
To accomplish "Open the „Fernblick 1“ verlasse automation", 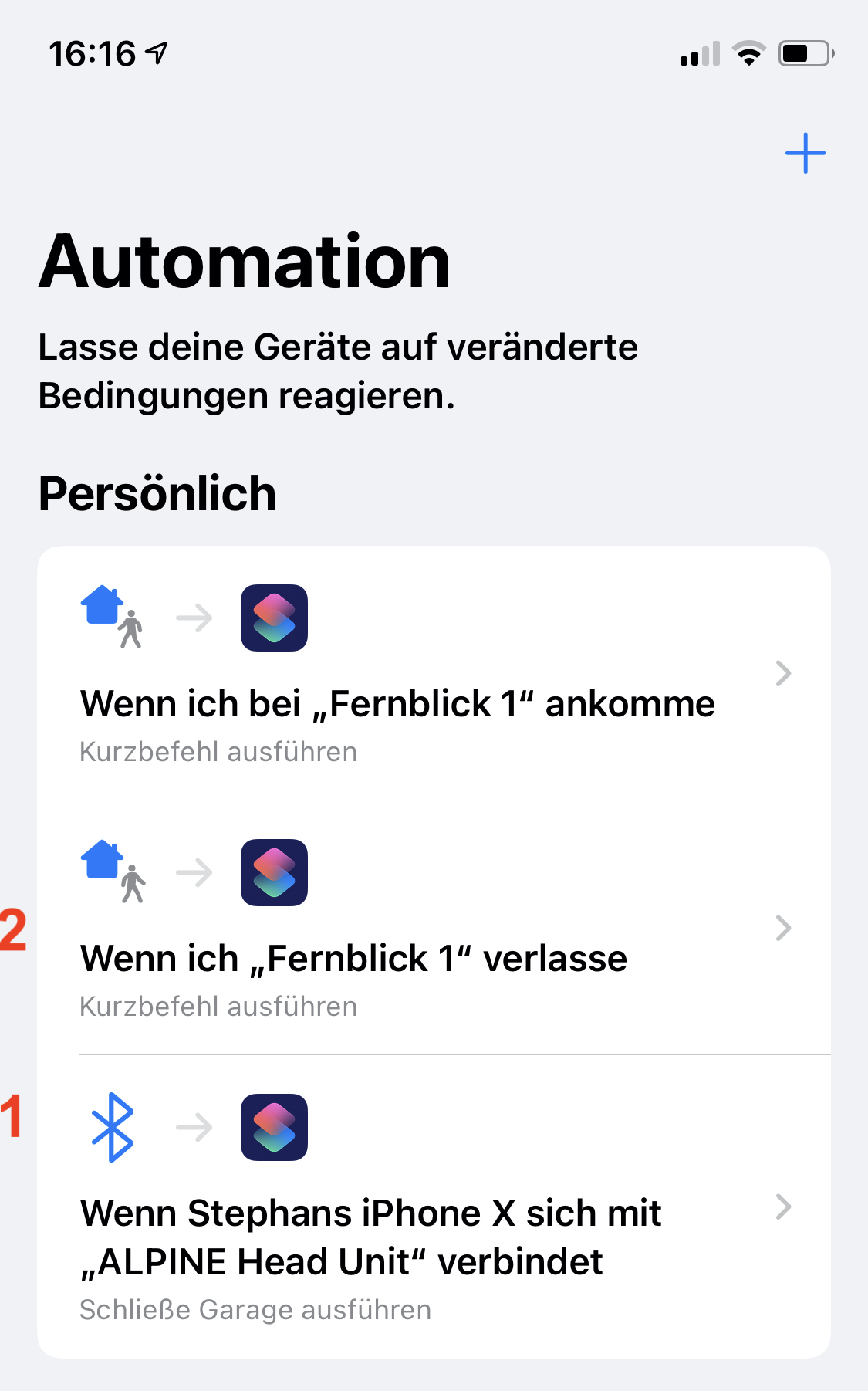I will pos(434,928).
